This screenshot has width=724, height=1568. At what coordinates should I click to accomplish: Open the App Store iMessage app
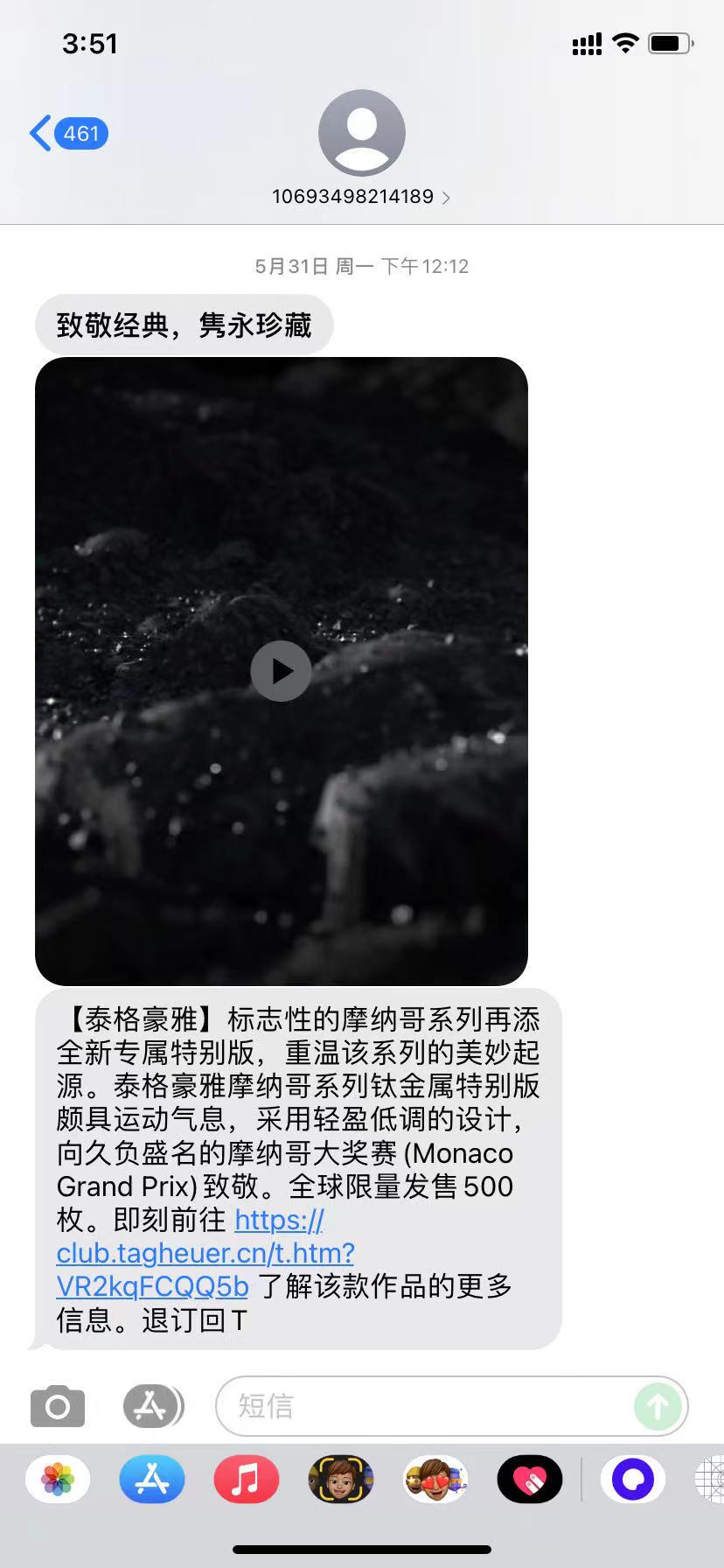point(152,1480)
